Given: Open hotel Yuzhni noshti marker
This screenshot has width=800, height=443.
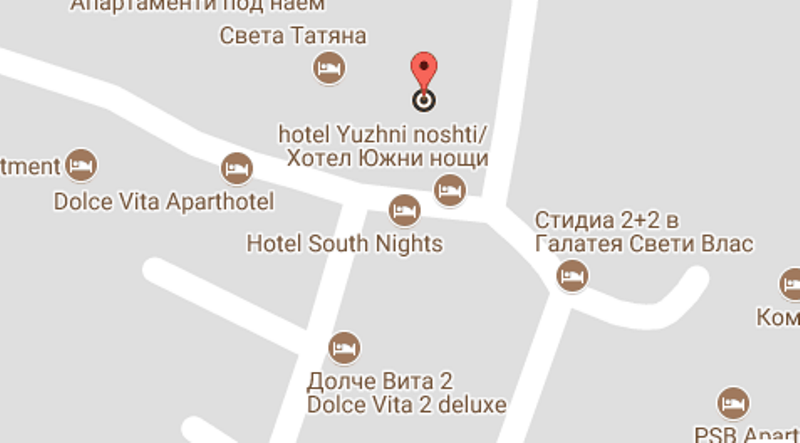Looking at the screenshot, I should [449, 189].
